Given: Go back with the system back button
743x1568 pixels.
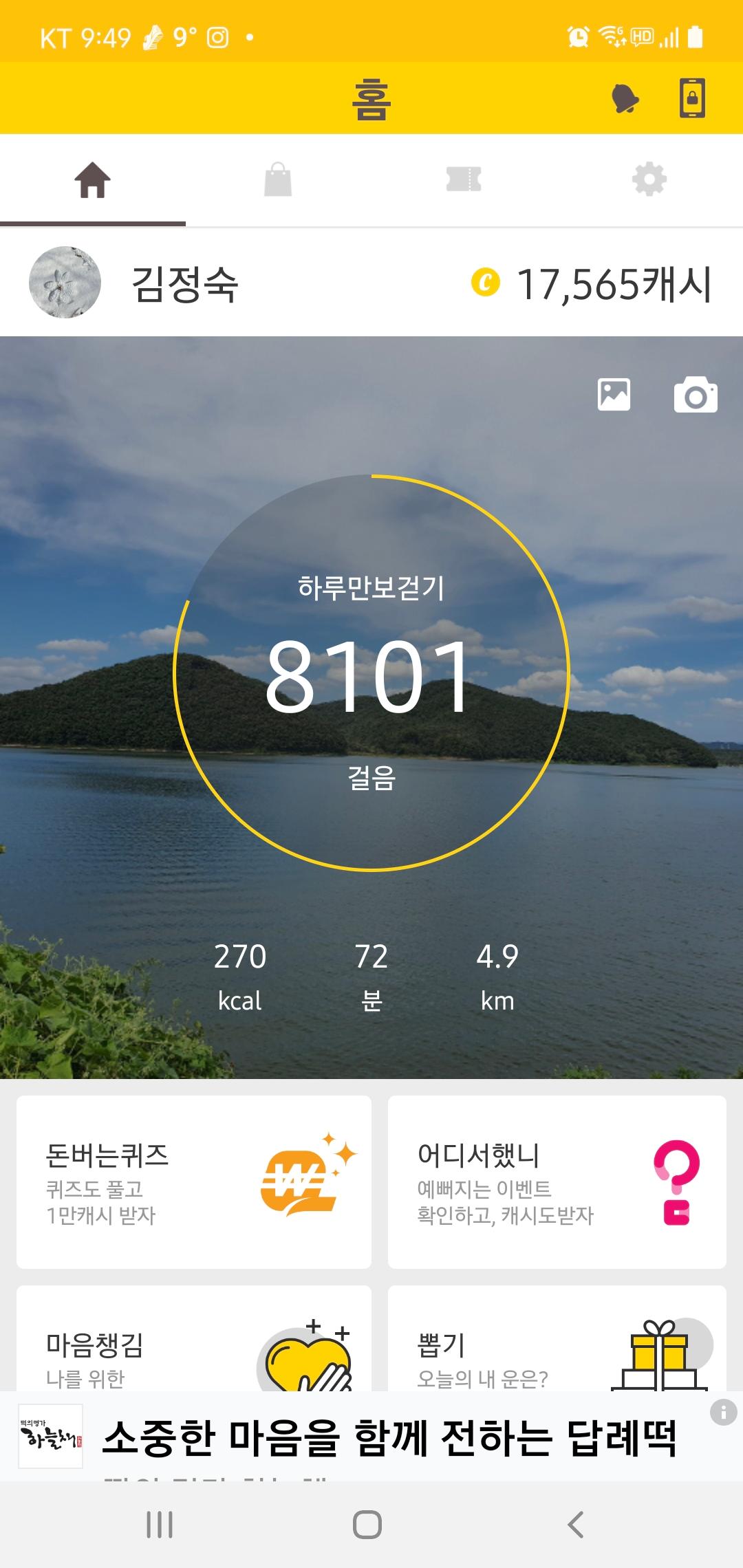Looking at the screenshot, I should point(576,1525).
